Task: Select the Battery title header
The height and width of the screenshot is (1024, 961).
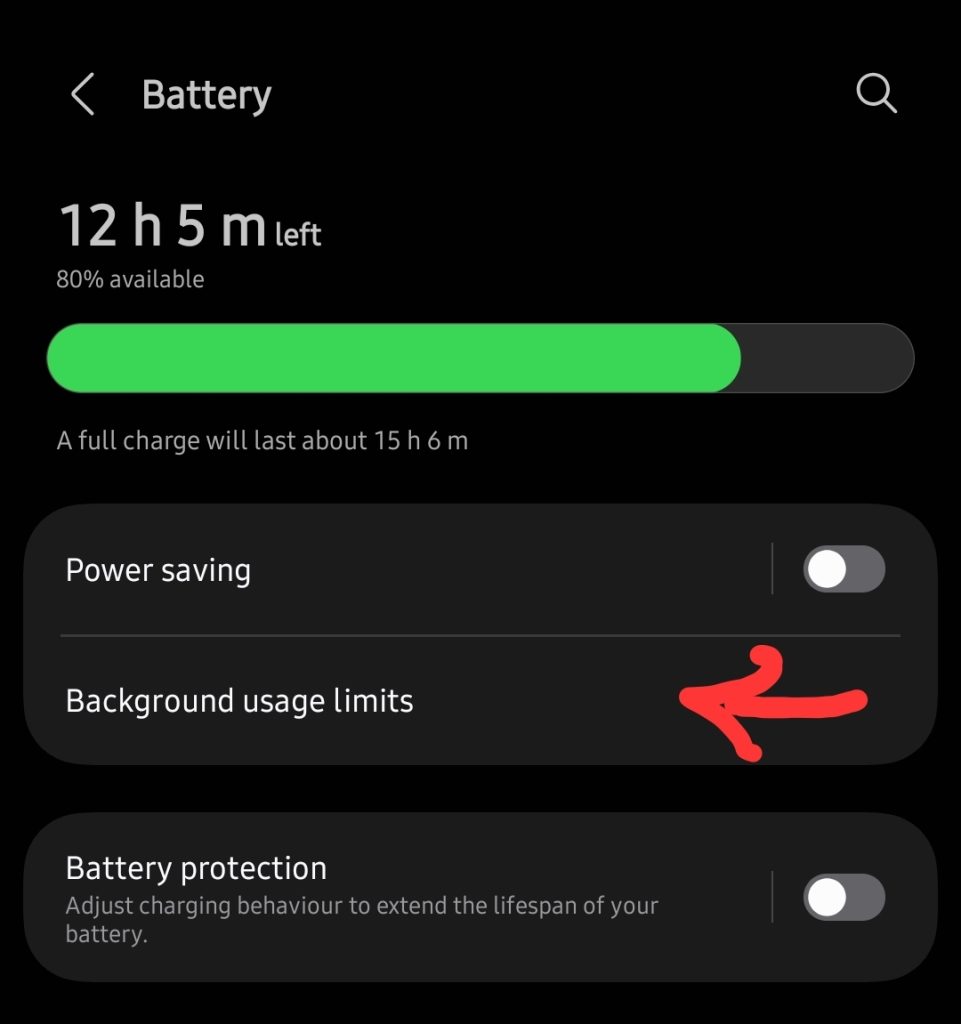Action: 206,94
